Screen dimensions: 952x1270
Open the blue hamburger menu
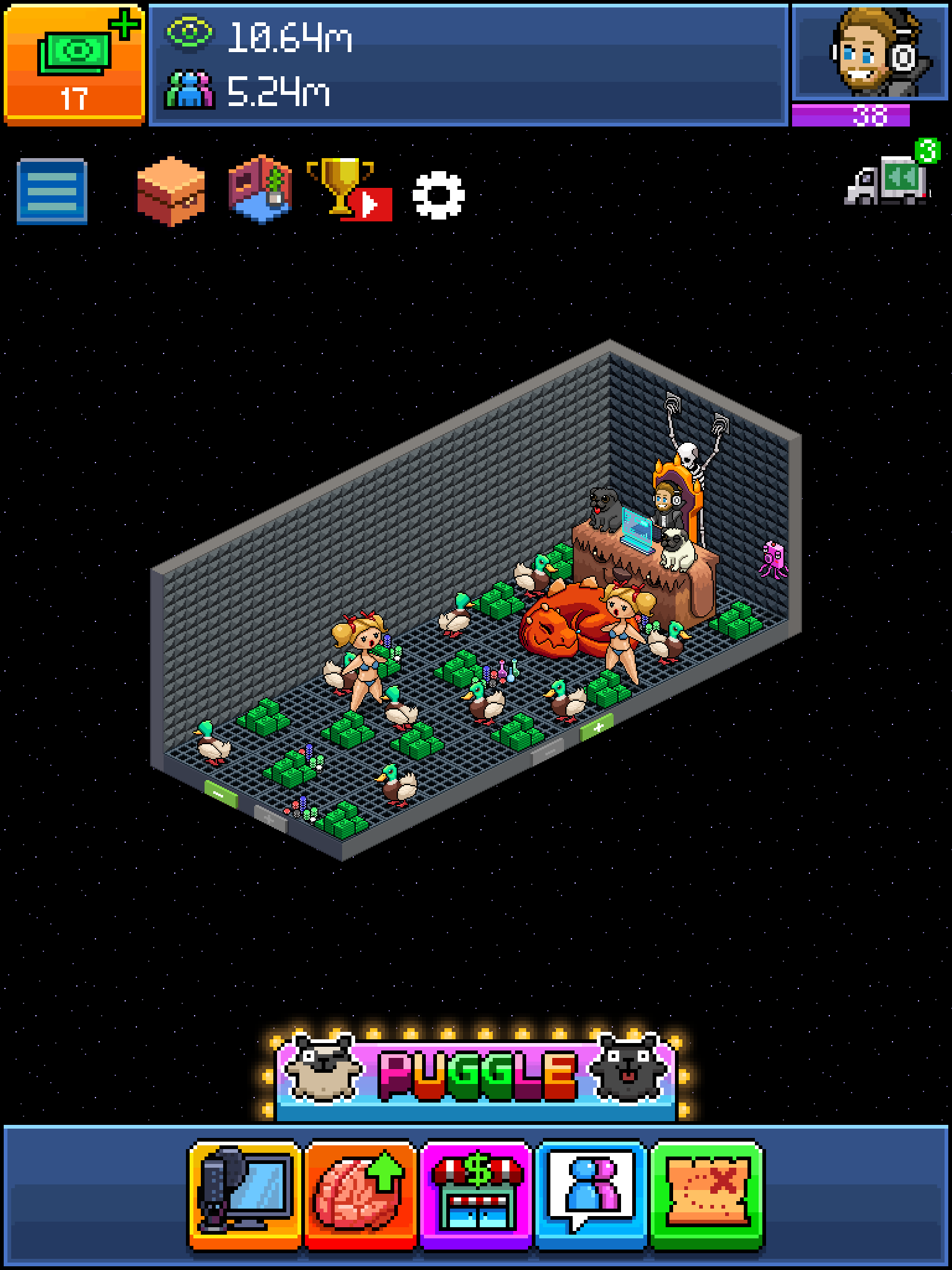click(x=52, y=191)
